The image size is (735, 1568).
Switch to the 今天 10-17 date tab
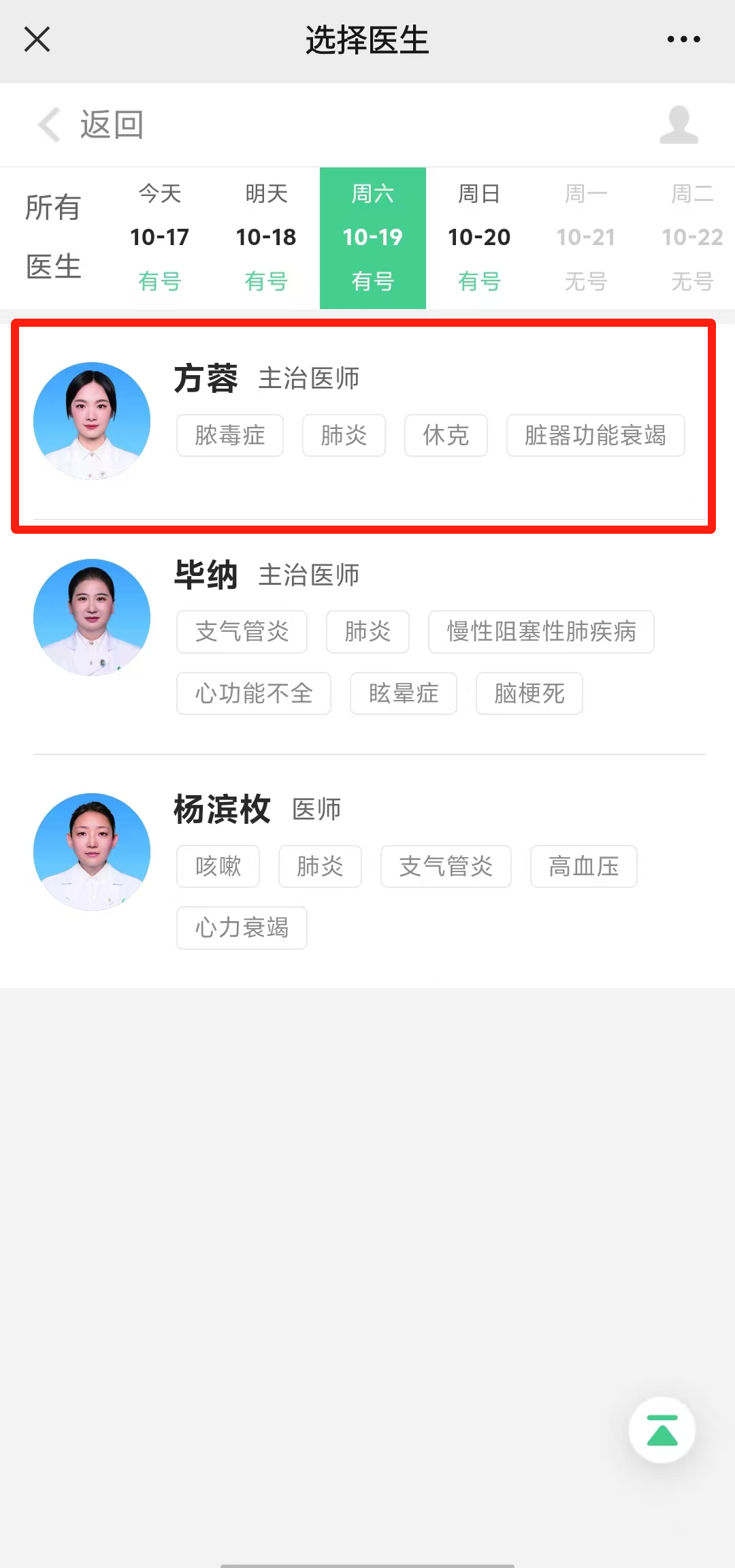point(159,237)
